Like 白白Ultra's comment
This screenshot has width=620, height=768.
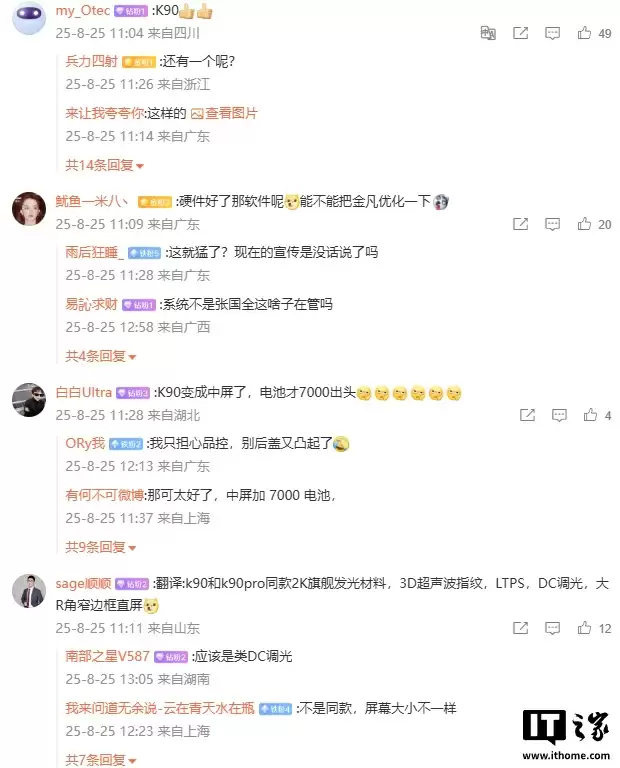click(590, 415)
